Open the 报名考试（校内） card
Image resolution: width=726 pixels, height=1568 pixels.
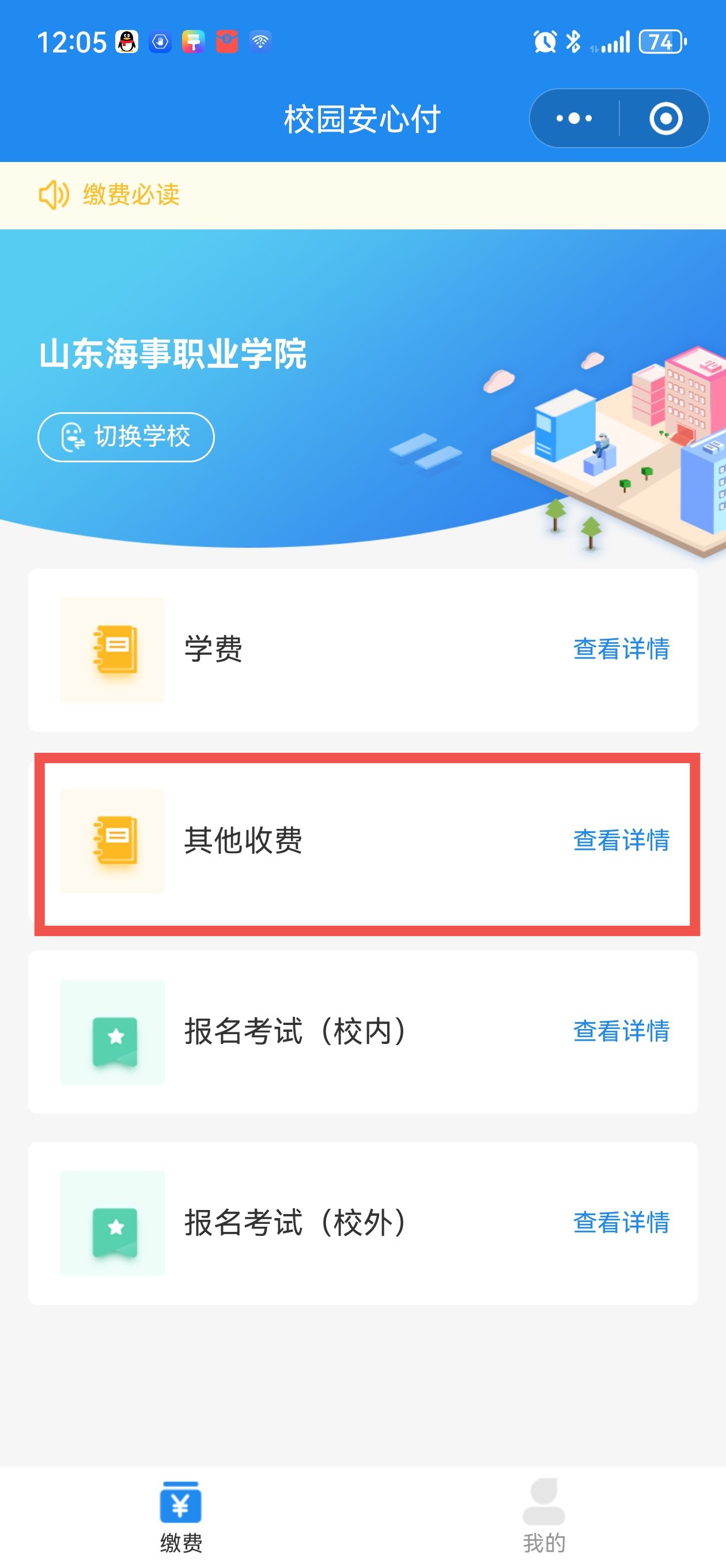362,1032
